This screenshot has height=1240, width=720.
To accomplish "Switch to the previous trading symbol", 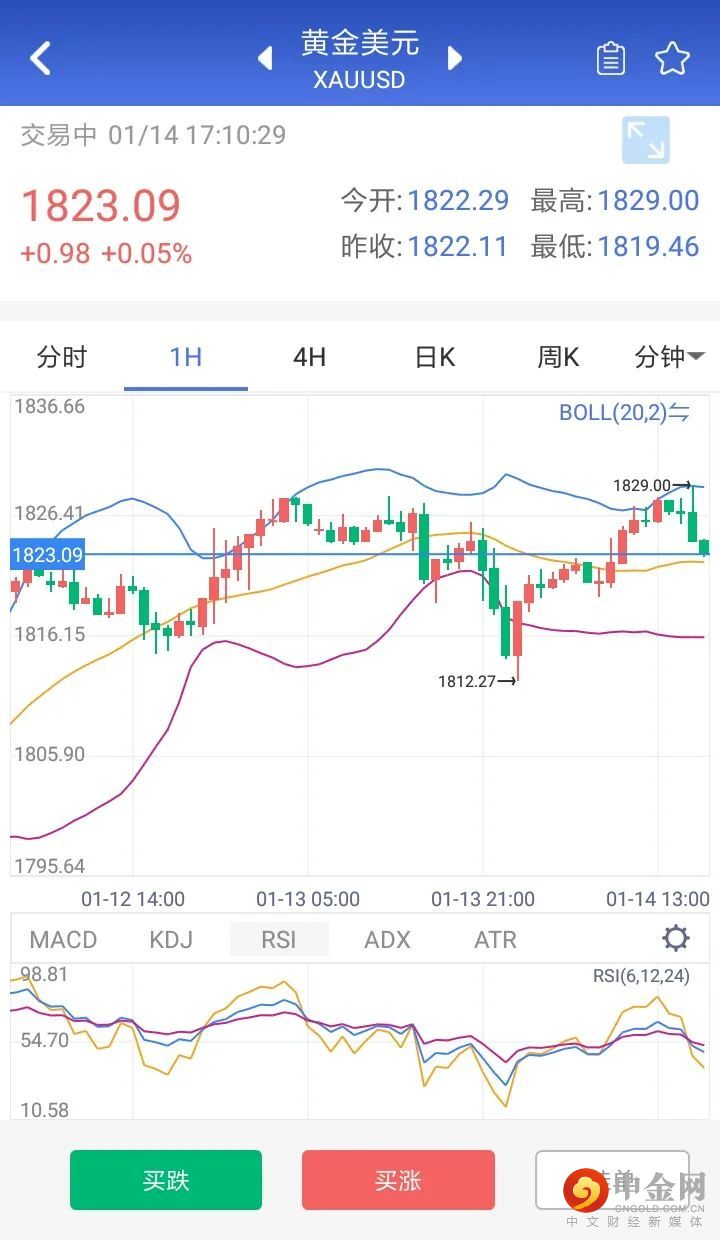I will (265, 58).
